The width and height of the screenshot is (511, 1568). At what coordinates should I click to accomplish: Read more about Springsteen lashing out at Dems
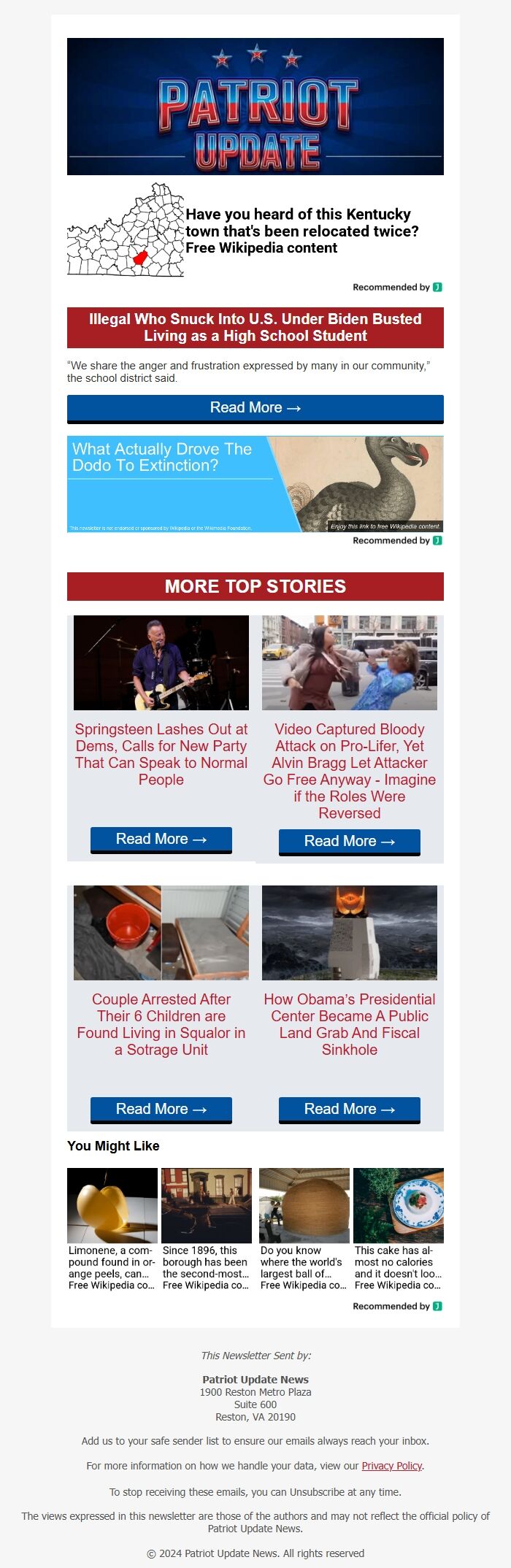tap(161, 839)
